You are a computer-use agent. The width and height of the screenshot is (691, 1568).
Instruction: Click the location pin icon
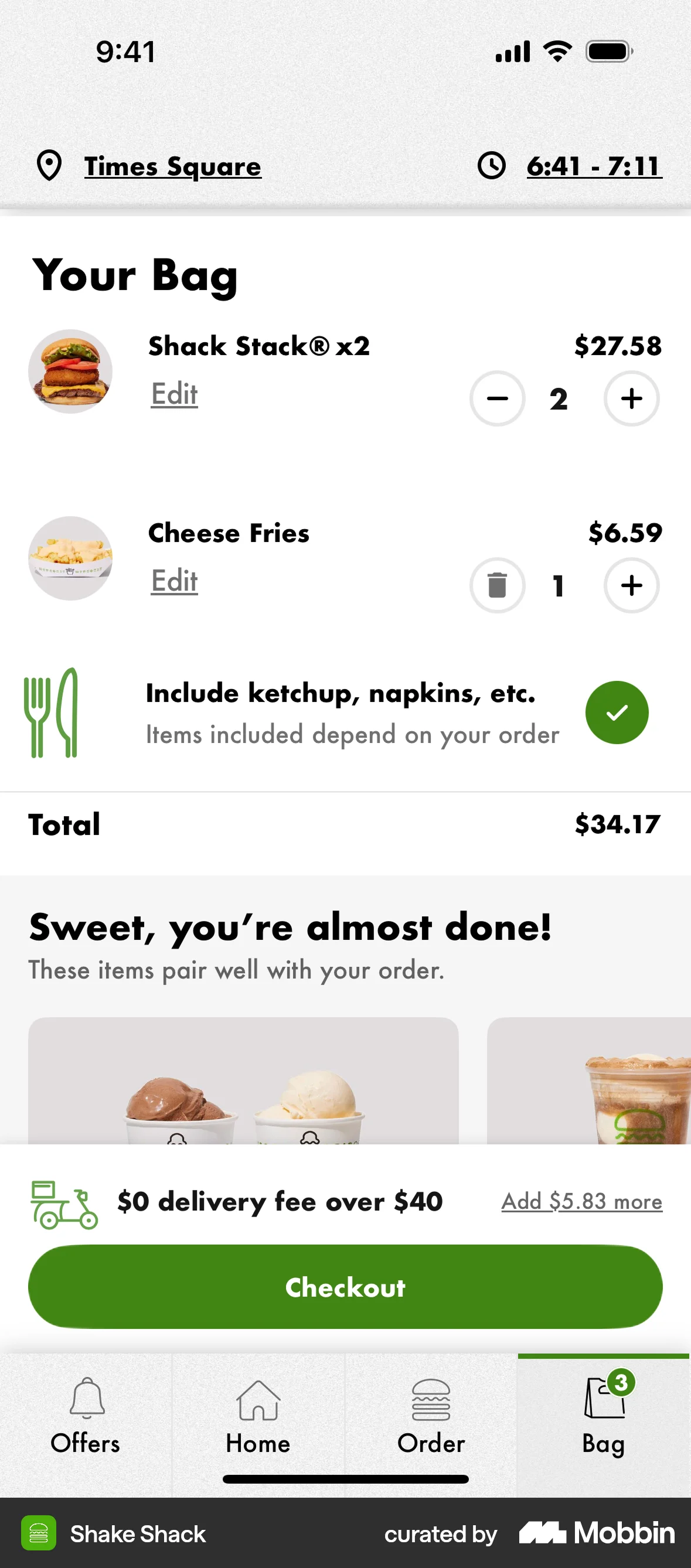click(x=49, y=166)
